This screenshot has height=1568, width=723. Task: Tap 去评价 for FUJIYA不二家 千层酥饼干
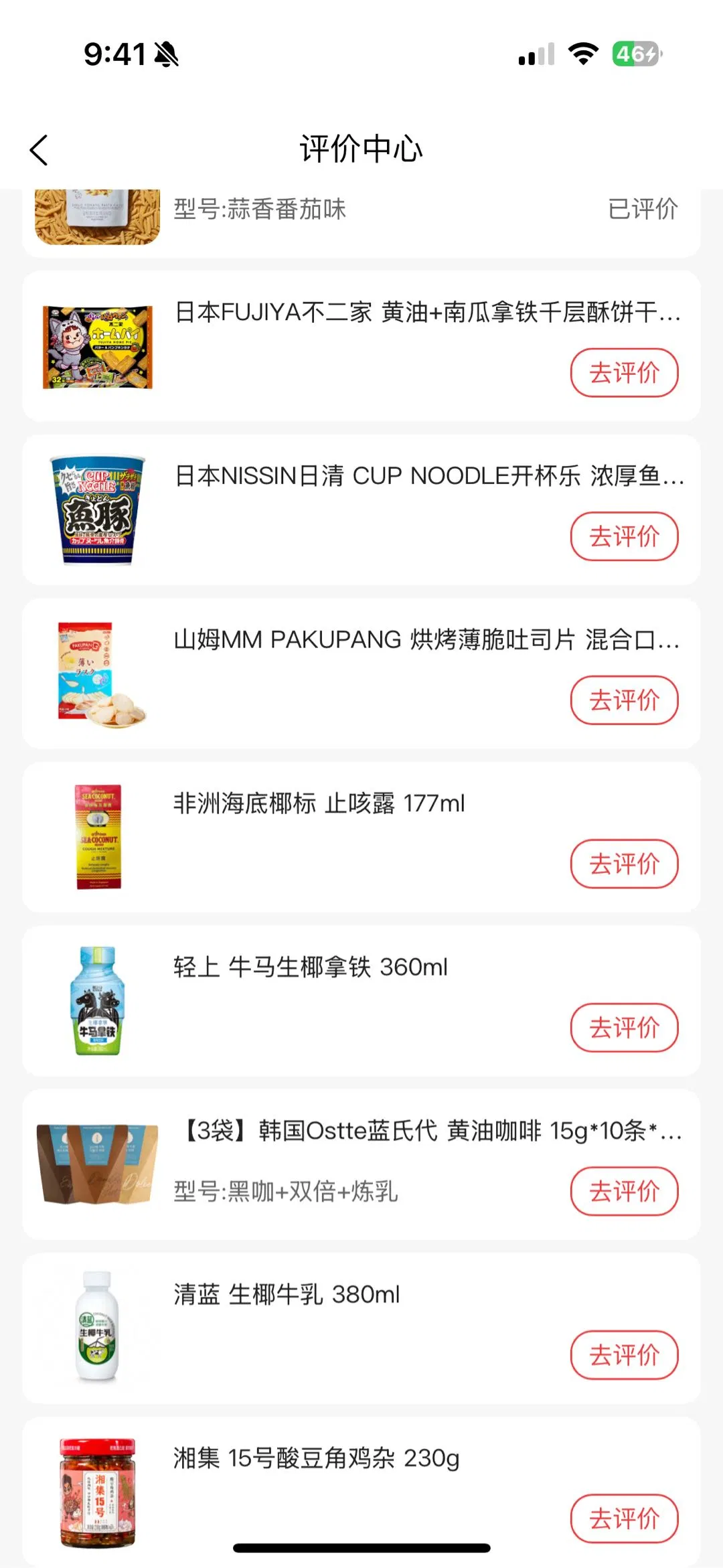pos(624,373)
